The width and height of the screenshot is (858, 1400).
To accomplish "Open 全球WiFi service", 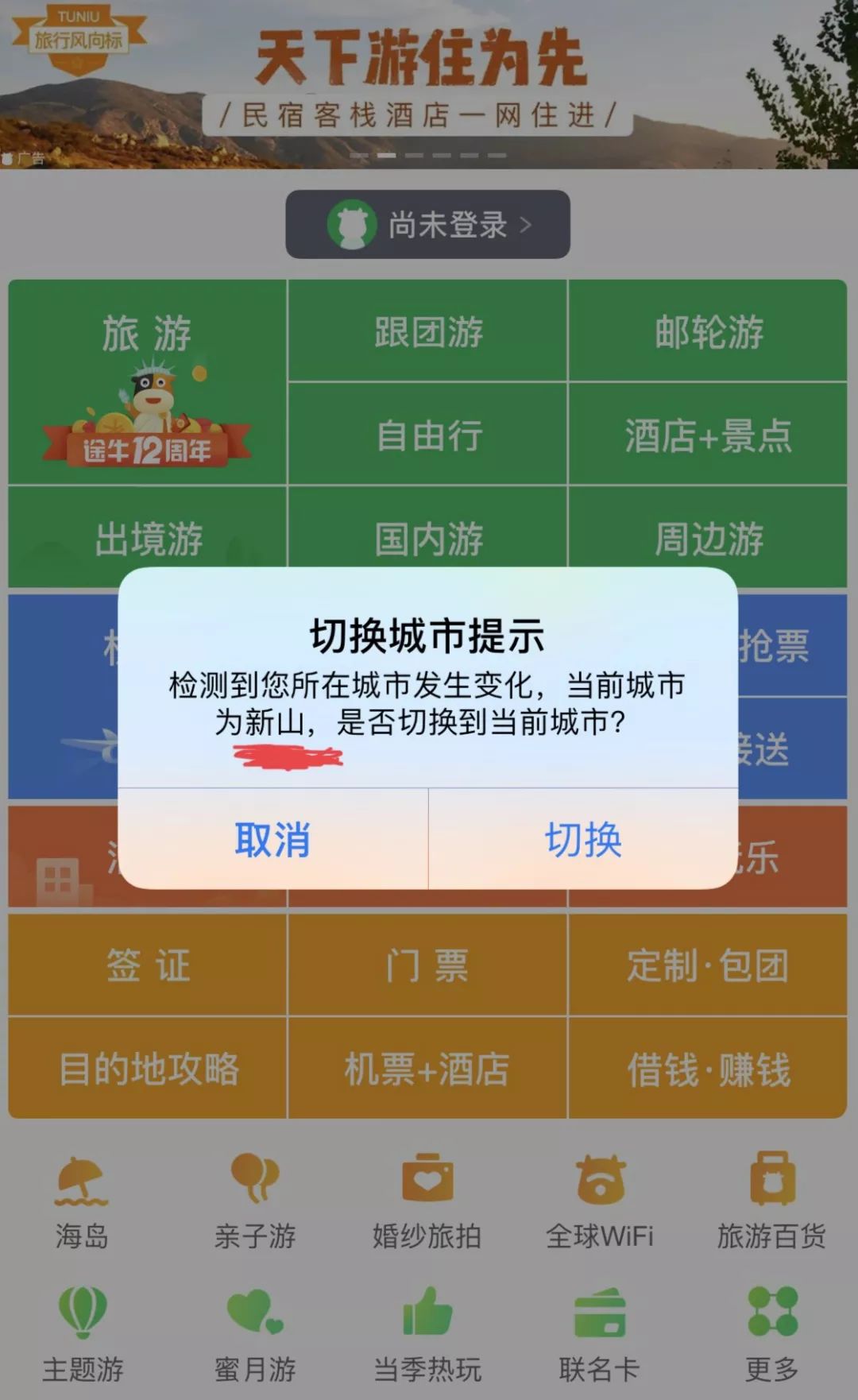I will [x=600, y=1201].
